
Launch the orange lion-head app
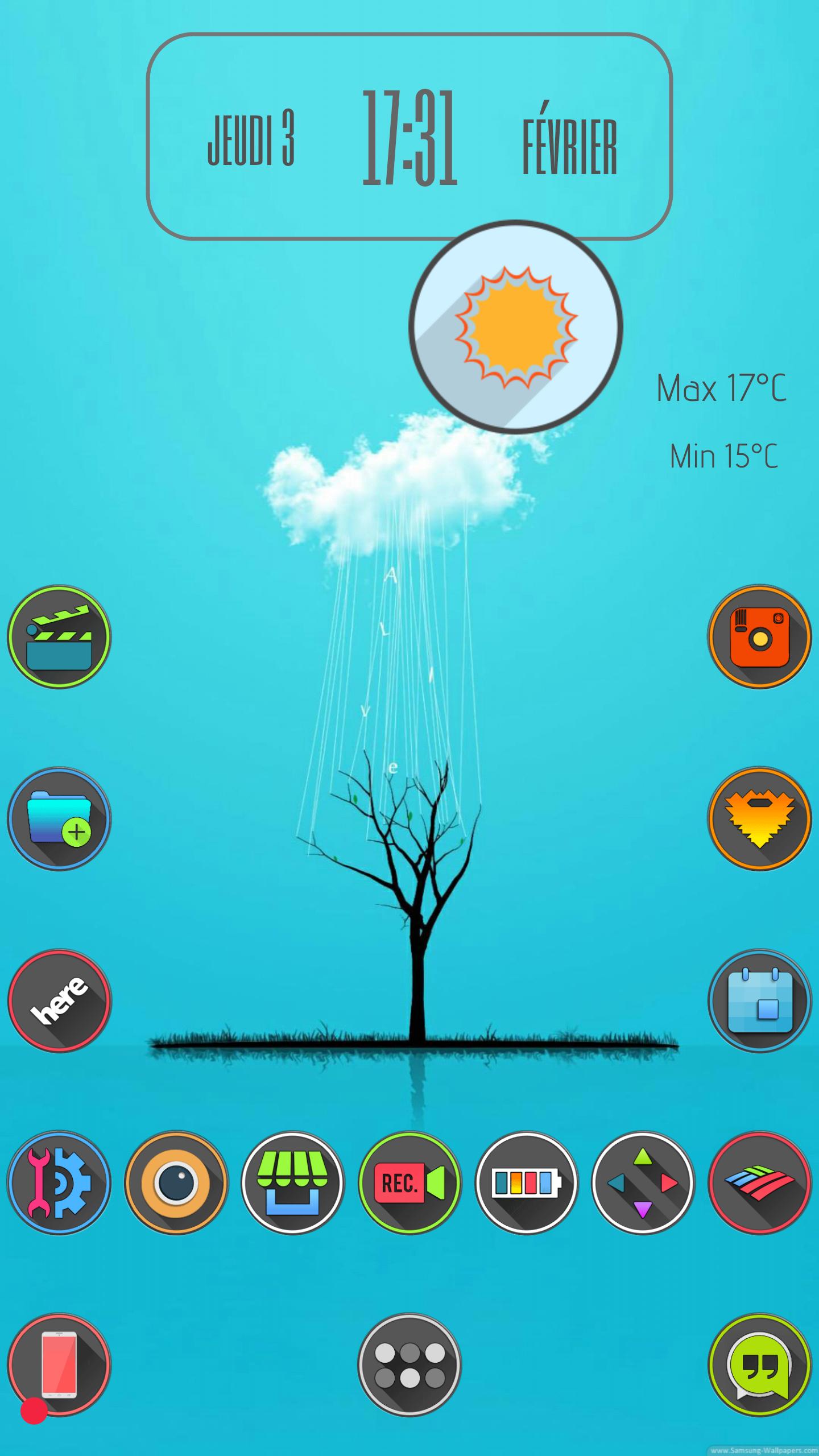(x=760, y=819)
